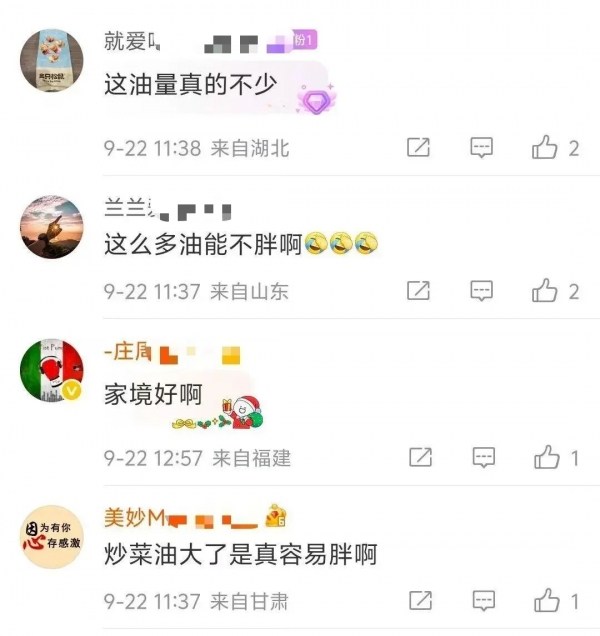Reply to the comment 炒菜油大了是真容易胖啊
Viewport: 600px width, 636px height.
click(x=482, y=600)
